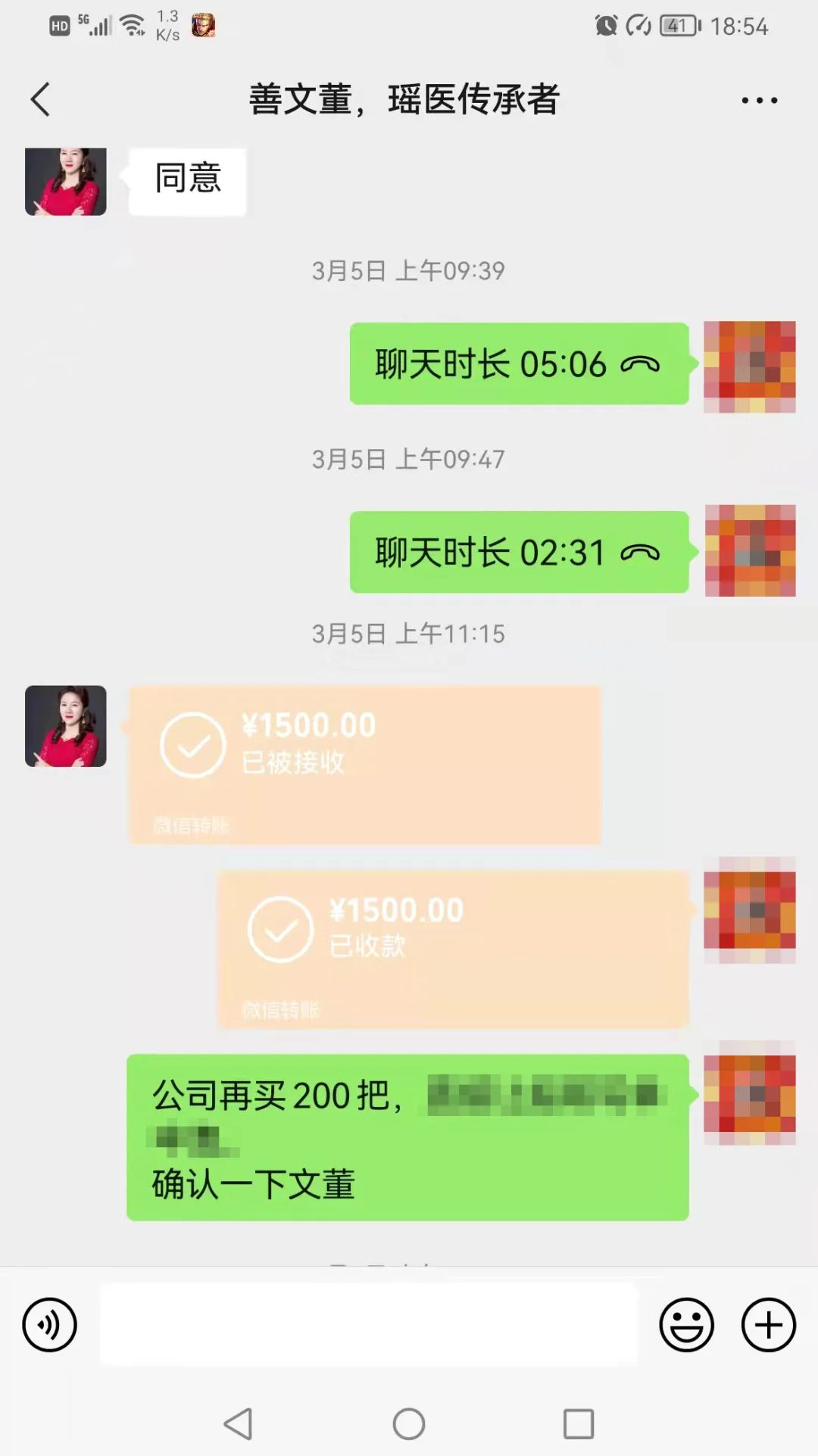Open the emoji picker
The height and width of the screenshot is (1456, 818).
(686, 1325)
